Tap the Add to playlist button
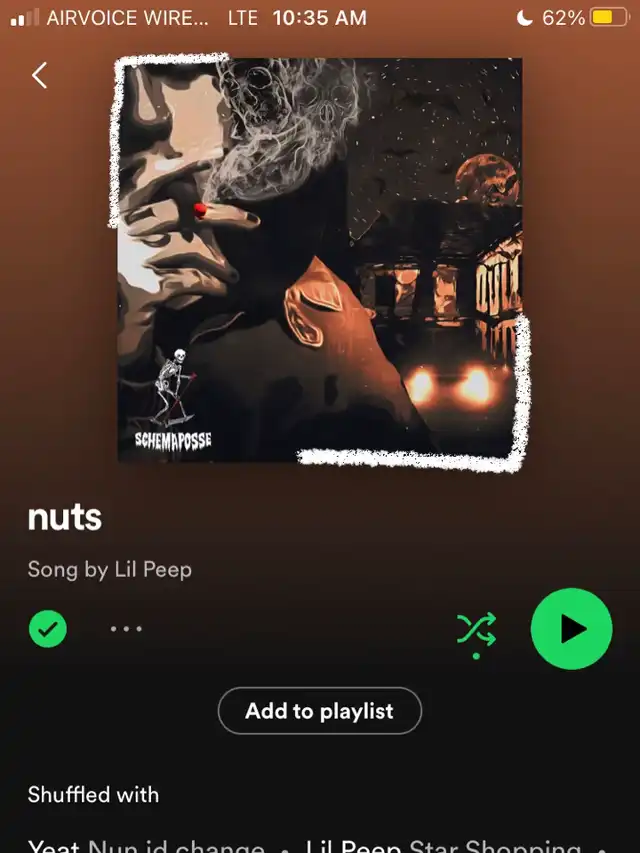This screenshot has width=640, height=853. [320, 711]
